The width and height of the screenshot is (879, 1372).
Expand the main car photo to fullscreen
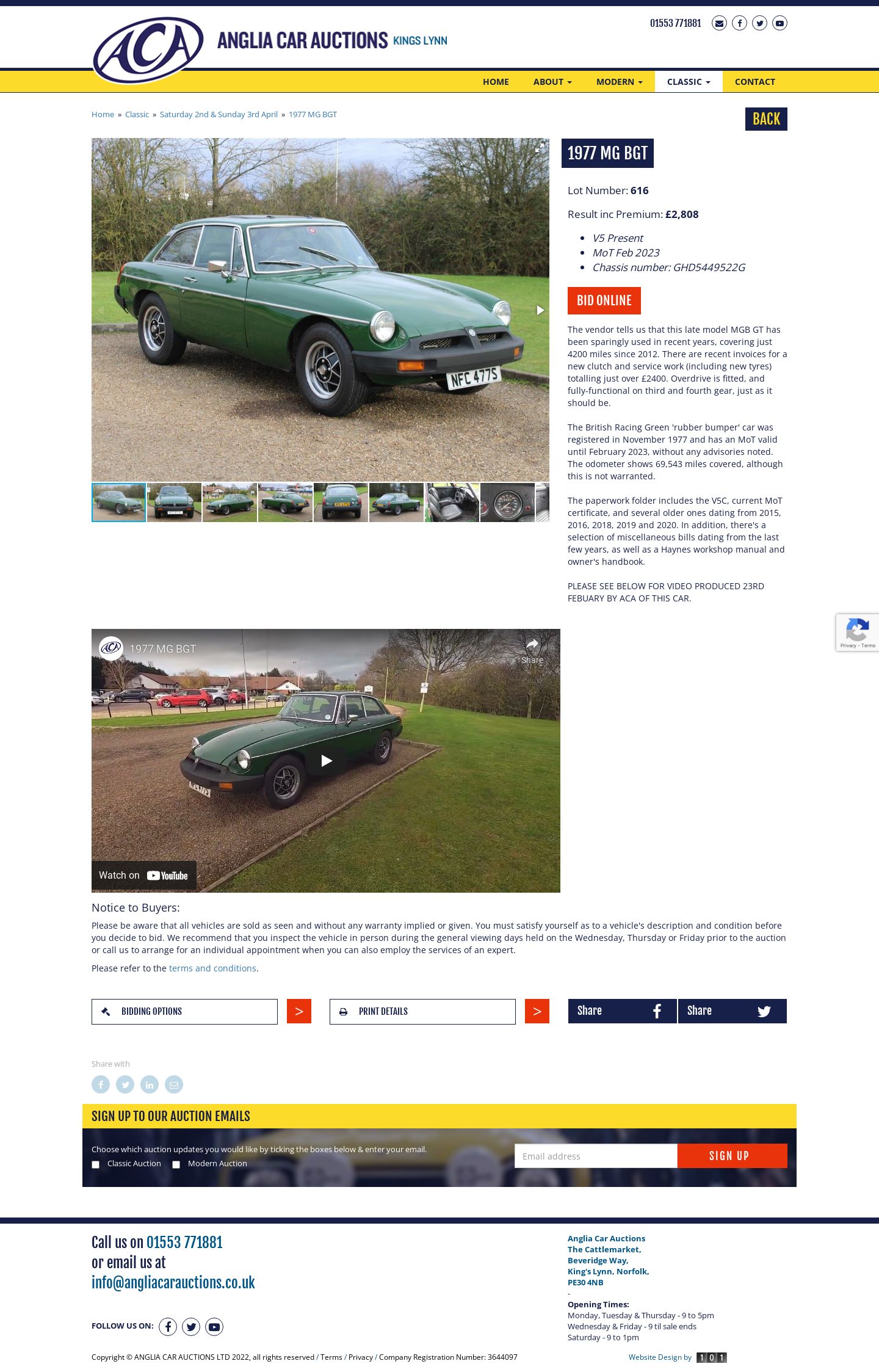click(539, 148)
